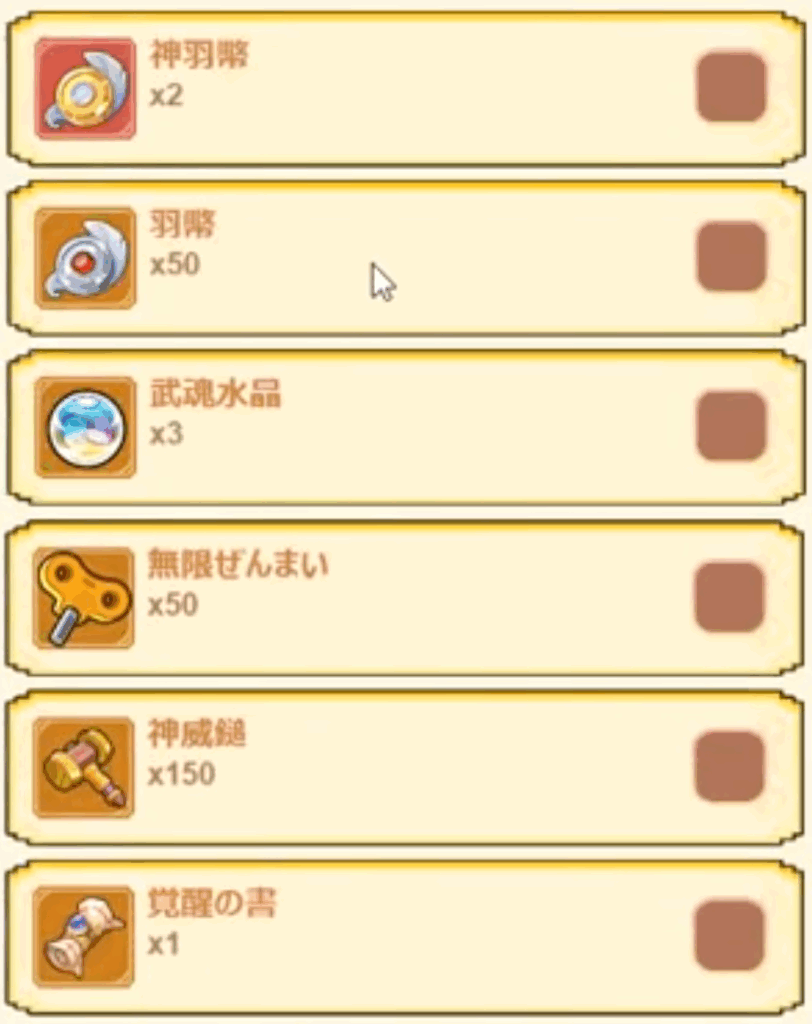
Task: Toggle the 覚醒の書 x1 checkbox
Action: coord(730,936)
